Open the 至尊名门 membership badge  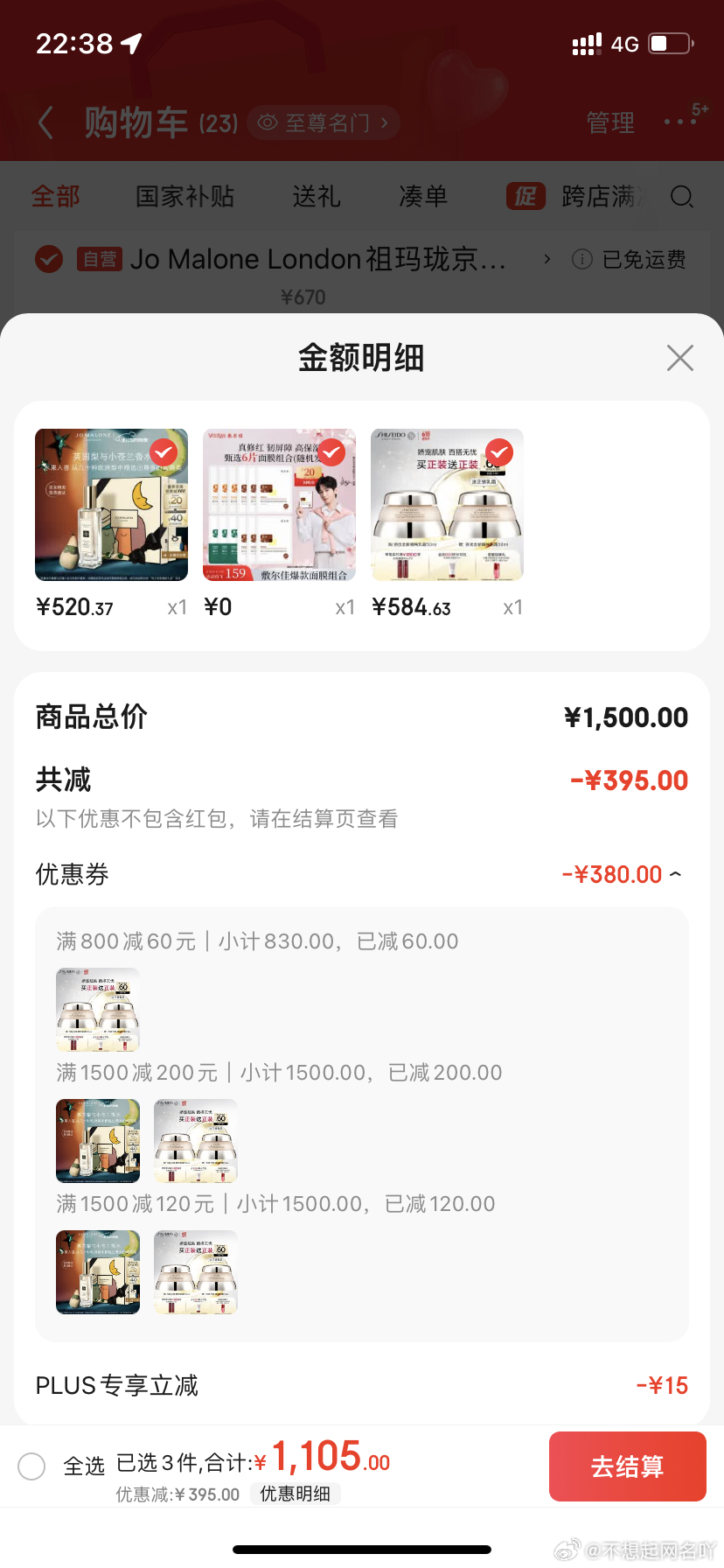324,122
